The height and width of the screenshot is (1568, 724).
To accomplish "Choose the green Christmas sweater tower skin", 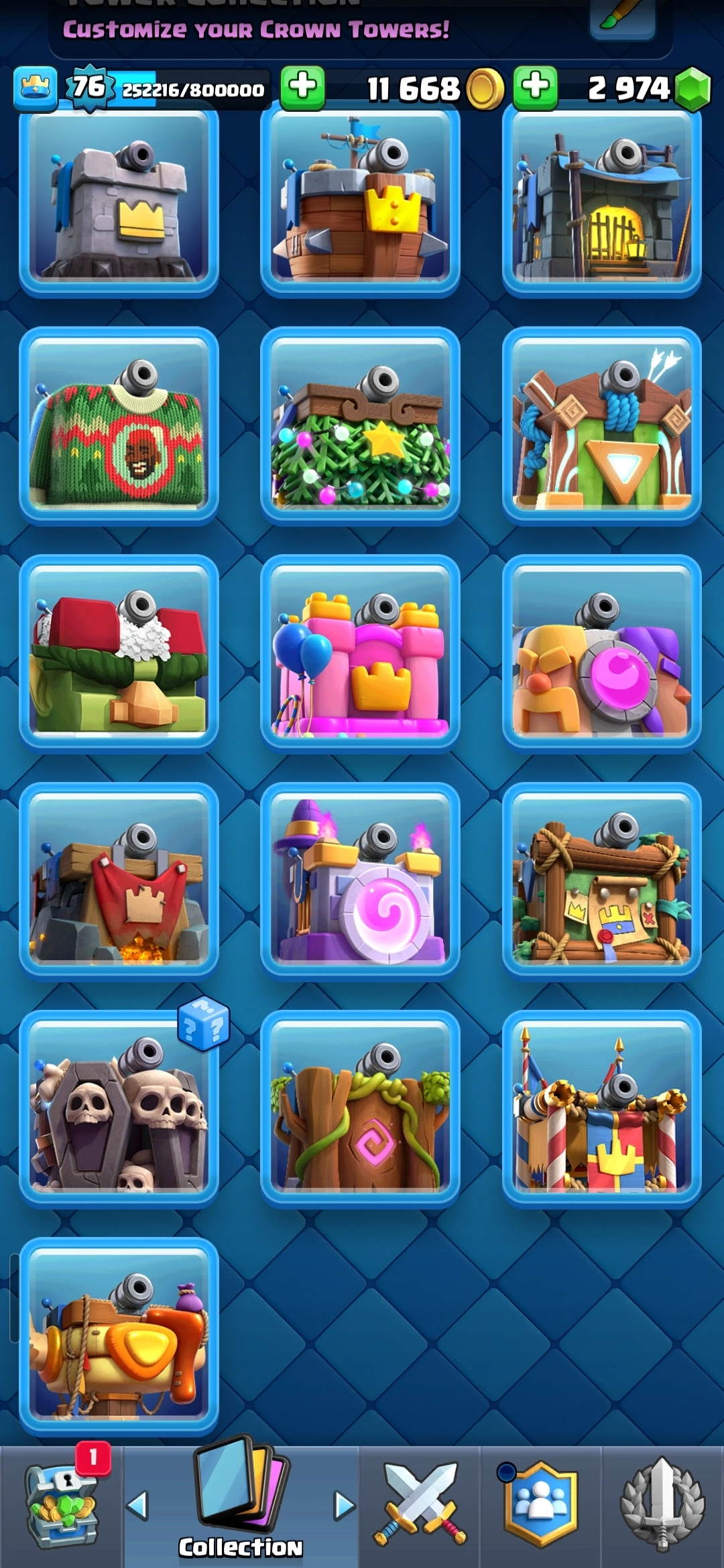I will tap(119, 426).
